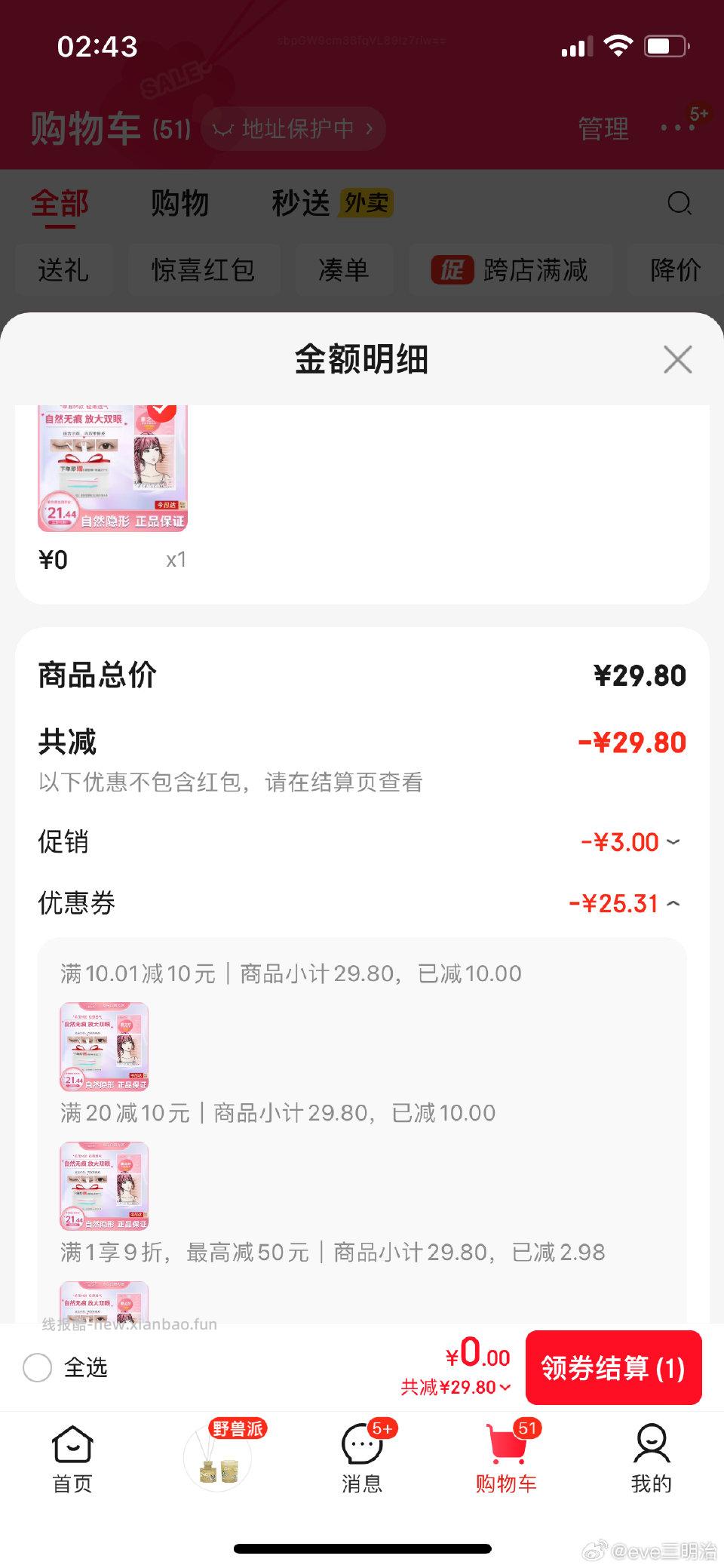
Task: Select the 降价 filter chip
Action: pos(675,270)
